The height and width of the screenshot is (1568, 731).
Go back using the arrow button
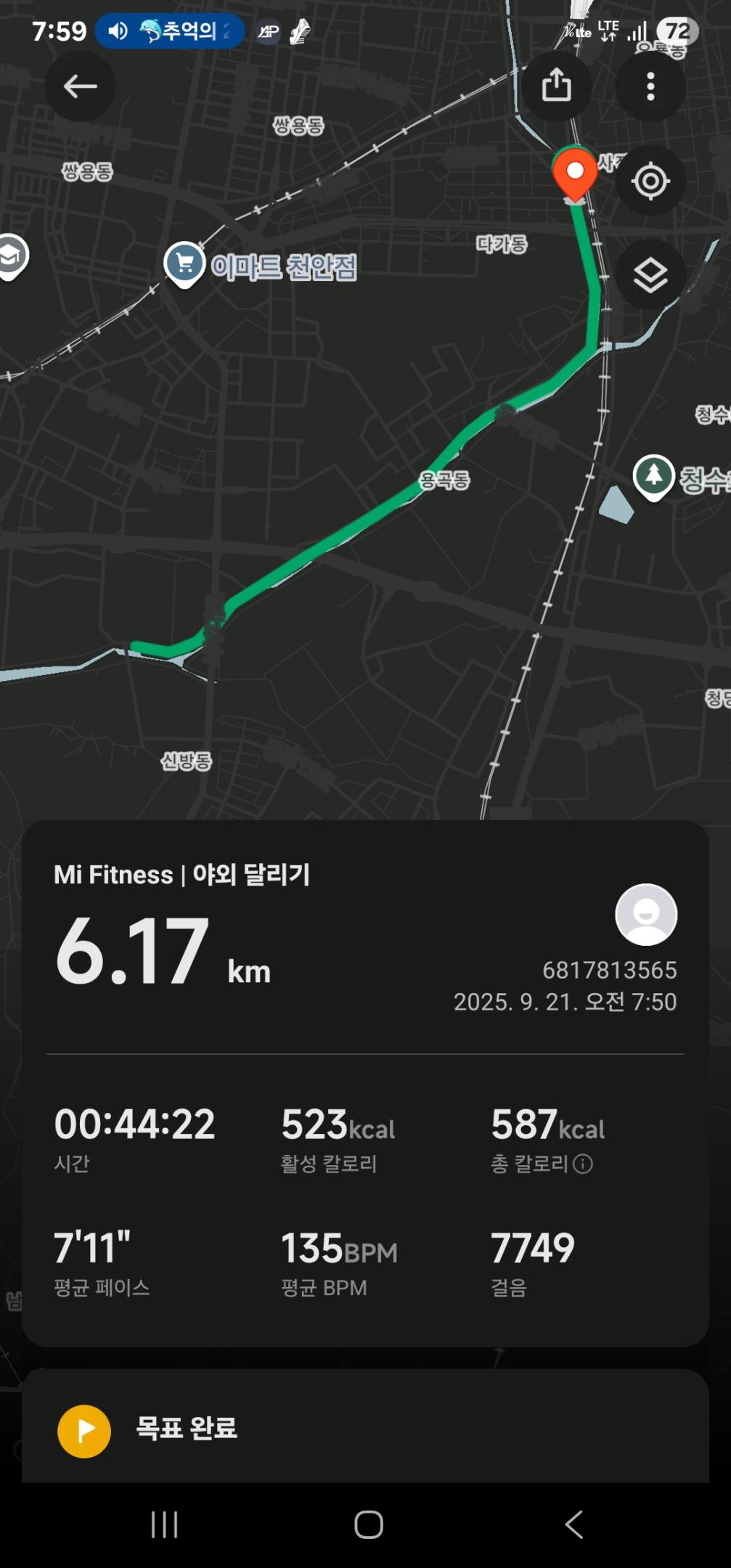point(80,87)
